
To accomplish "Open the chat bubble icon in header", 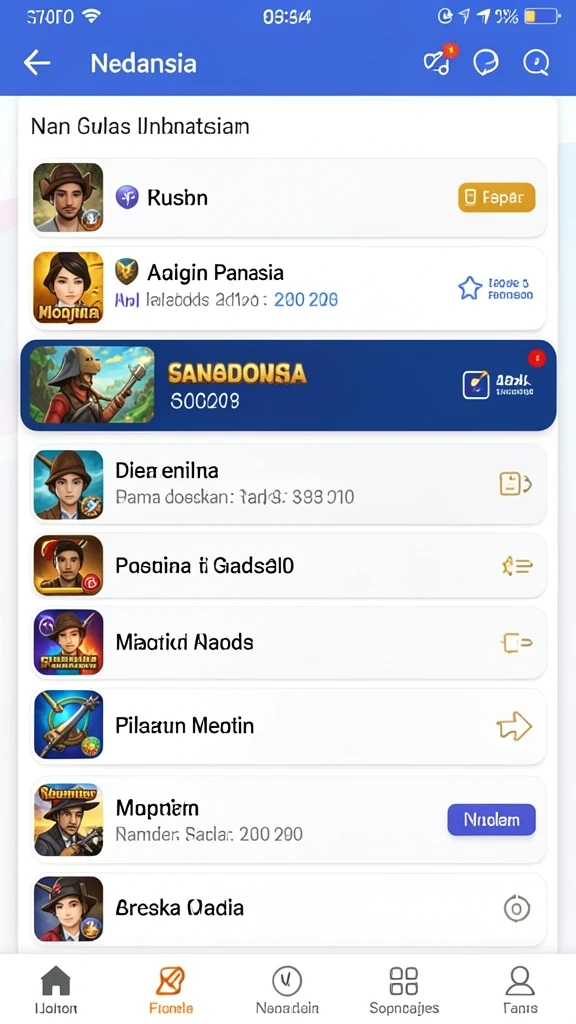I will point(486,63).
